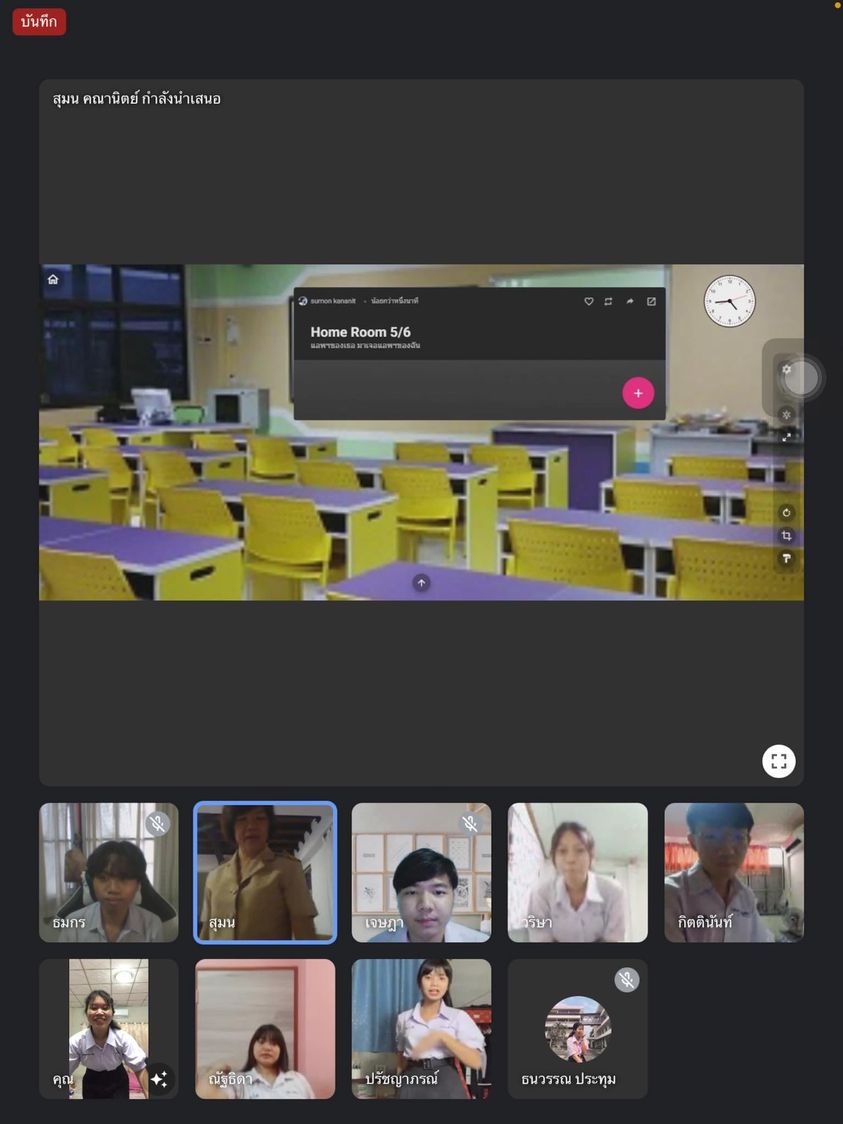
Task: Expand the presentation to fullscreen
Action: [779, 761]
